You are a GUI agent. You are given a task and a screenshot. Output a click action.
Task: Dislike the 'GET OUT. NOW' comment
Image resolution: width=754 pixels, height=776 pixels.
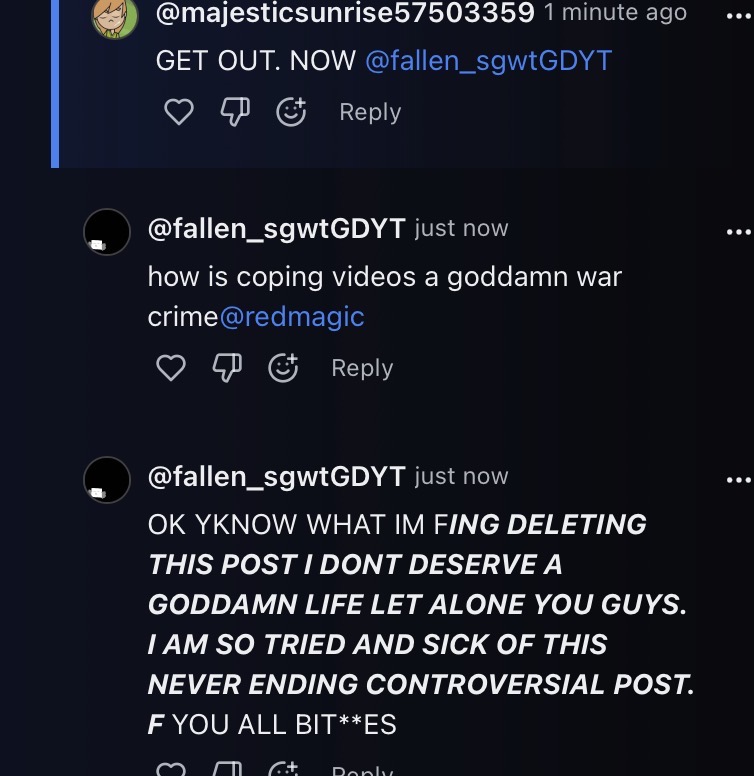click(x=233, y=113)
